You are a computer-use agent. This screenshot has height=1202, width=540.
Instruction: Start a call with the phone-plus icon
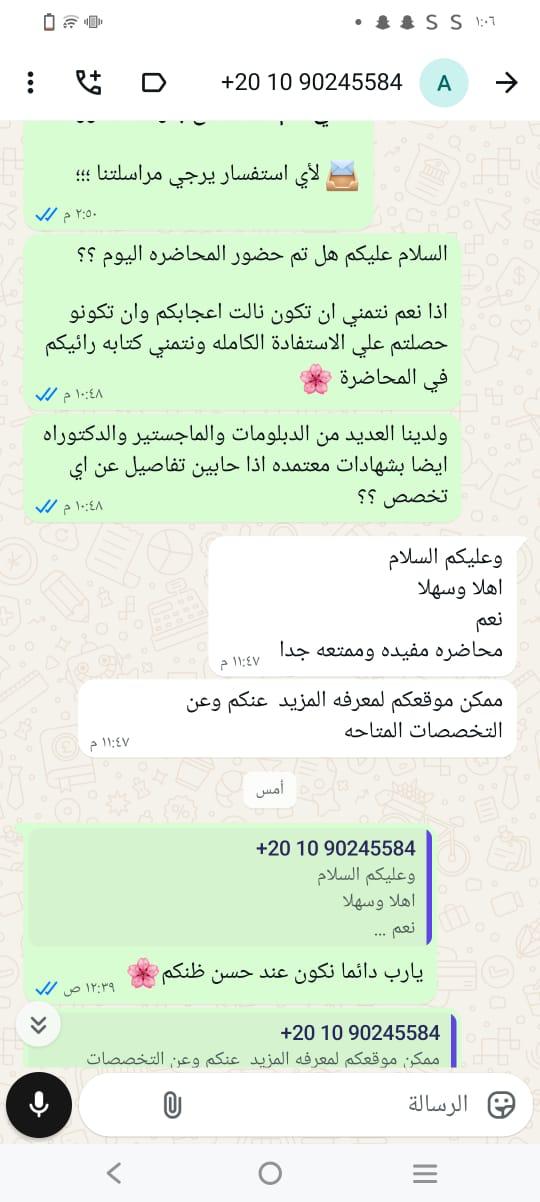(89, 82)
